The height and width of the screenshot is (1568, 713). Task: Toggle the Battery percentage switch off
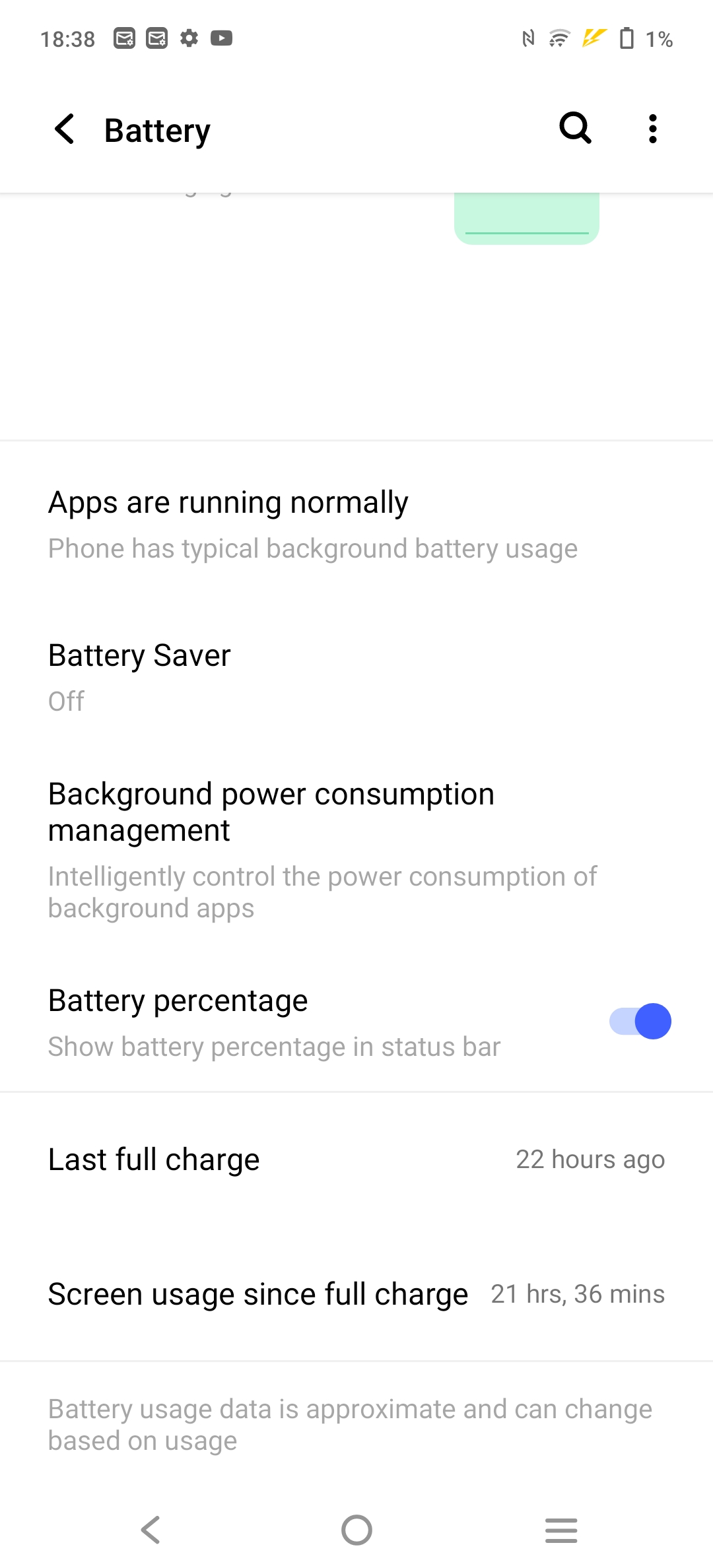[640, 1022]
